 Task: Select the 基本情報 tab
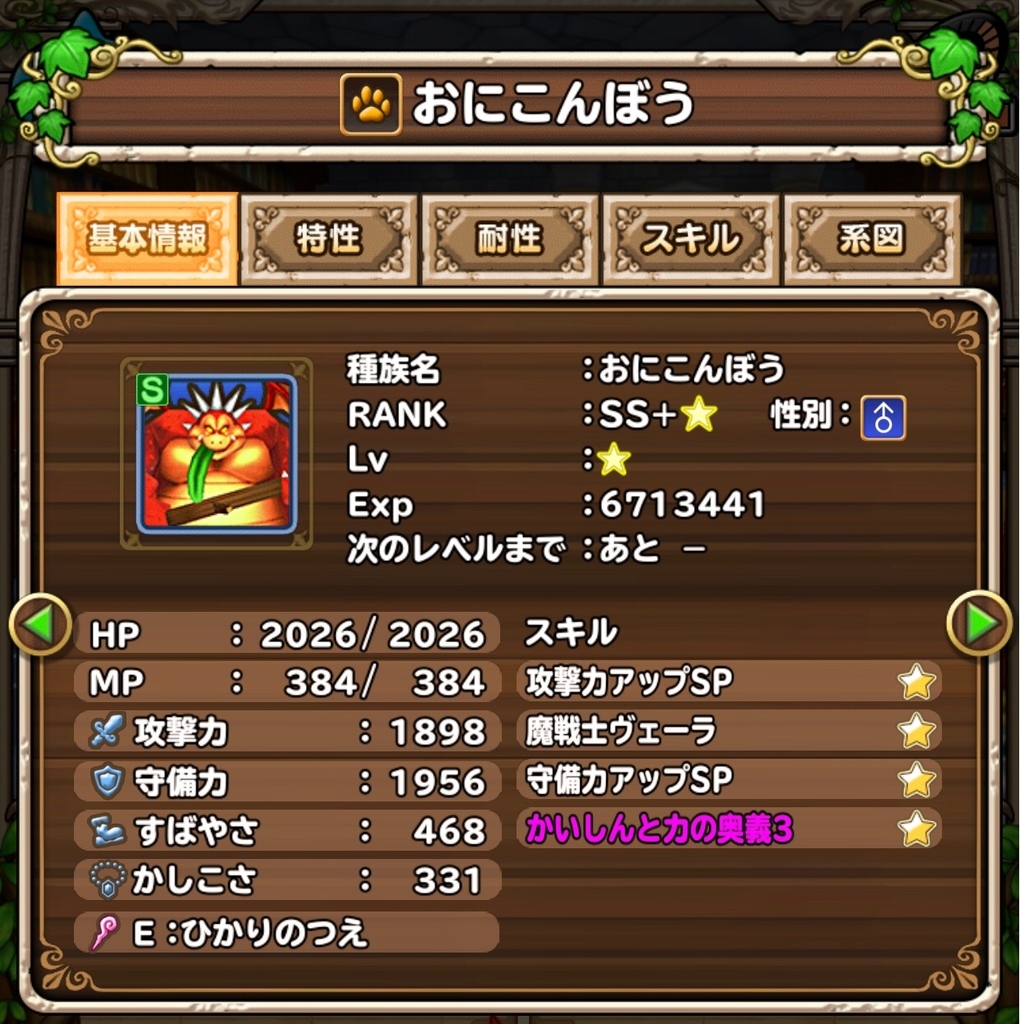point(147,239)
